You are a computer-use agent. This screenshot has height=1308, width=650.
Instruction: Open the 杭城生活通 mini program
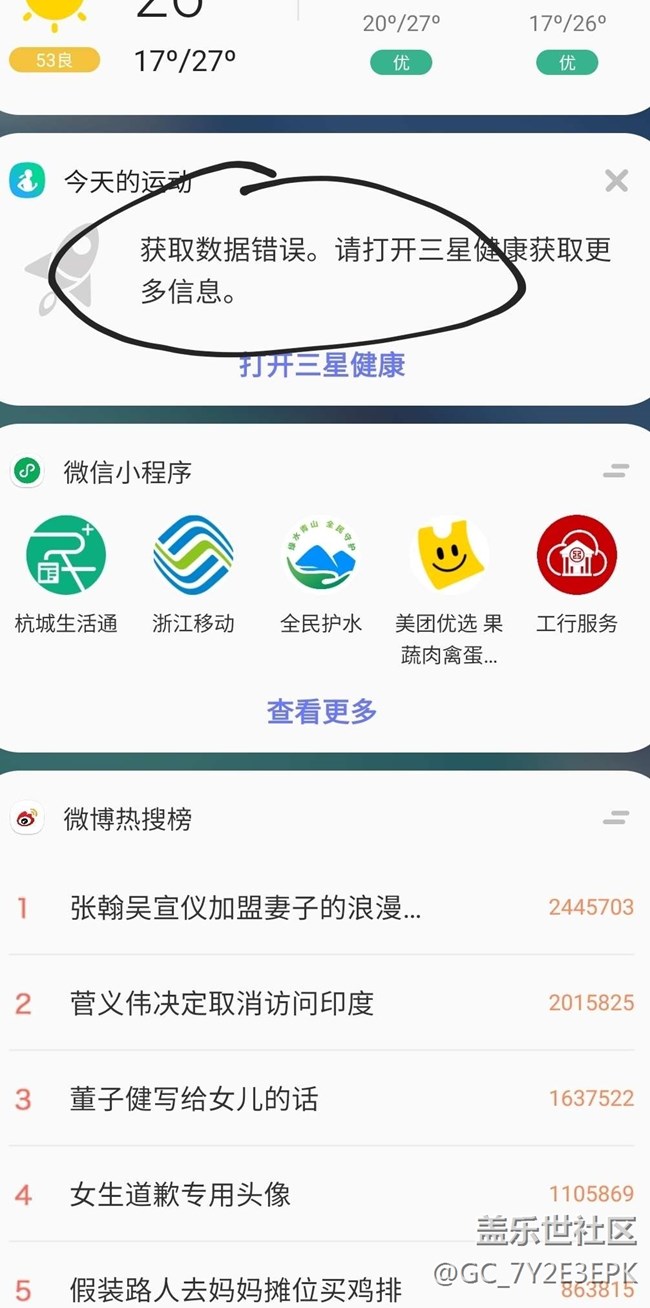click(x=66, y=556)
